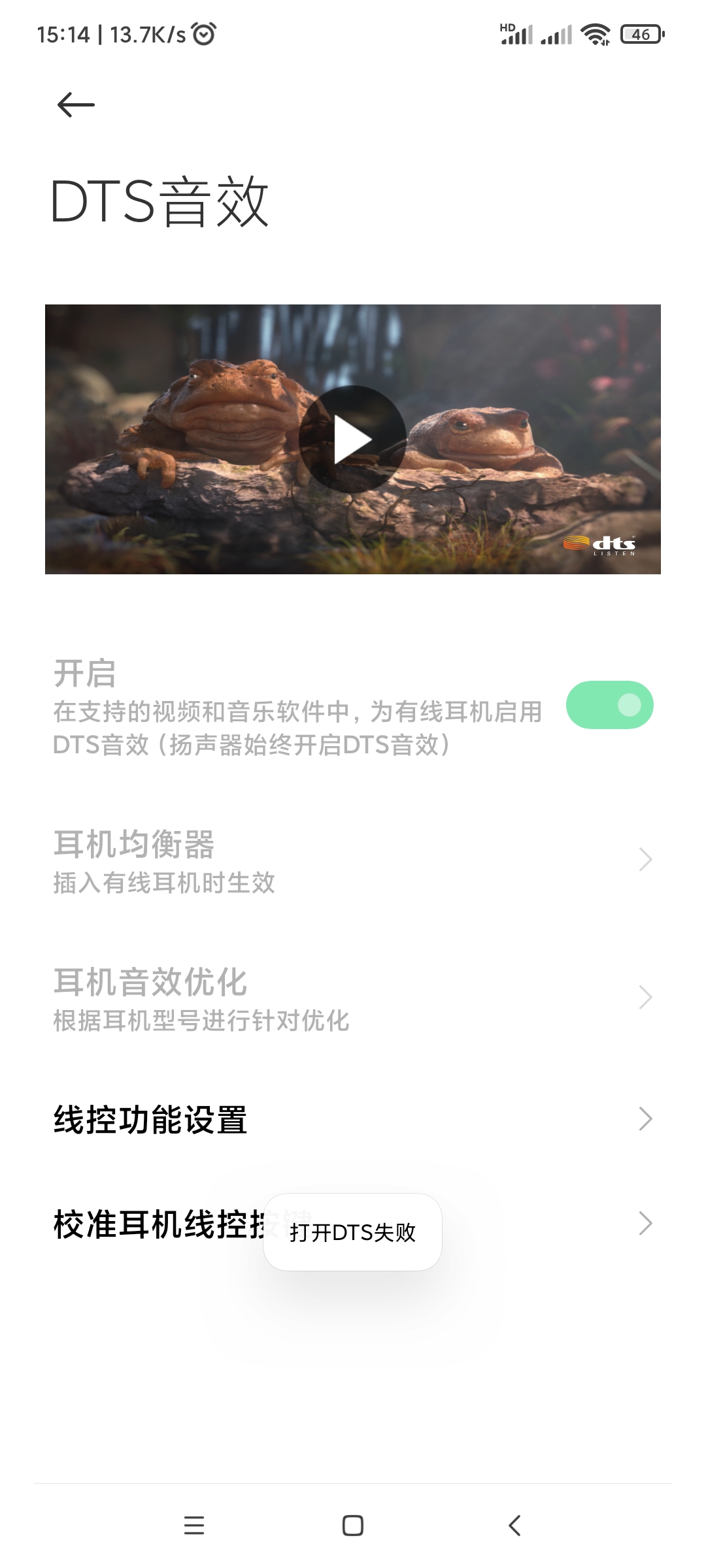Open 耳机均衡器 settings

(x=353, y=860)
